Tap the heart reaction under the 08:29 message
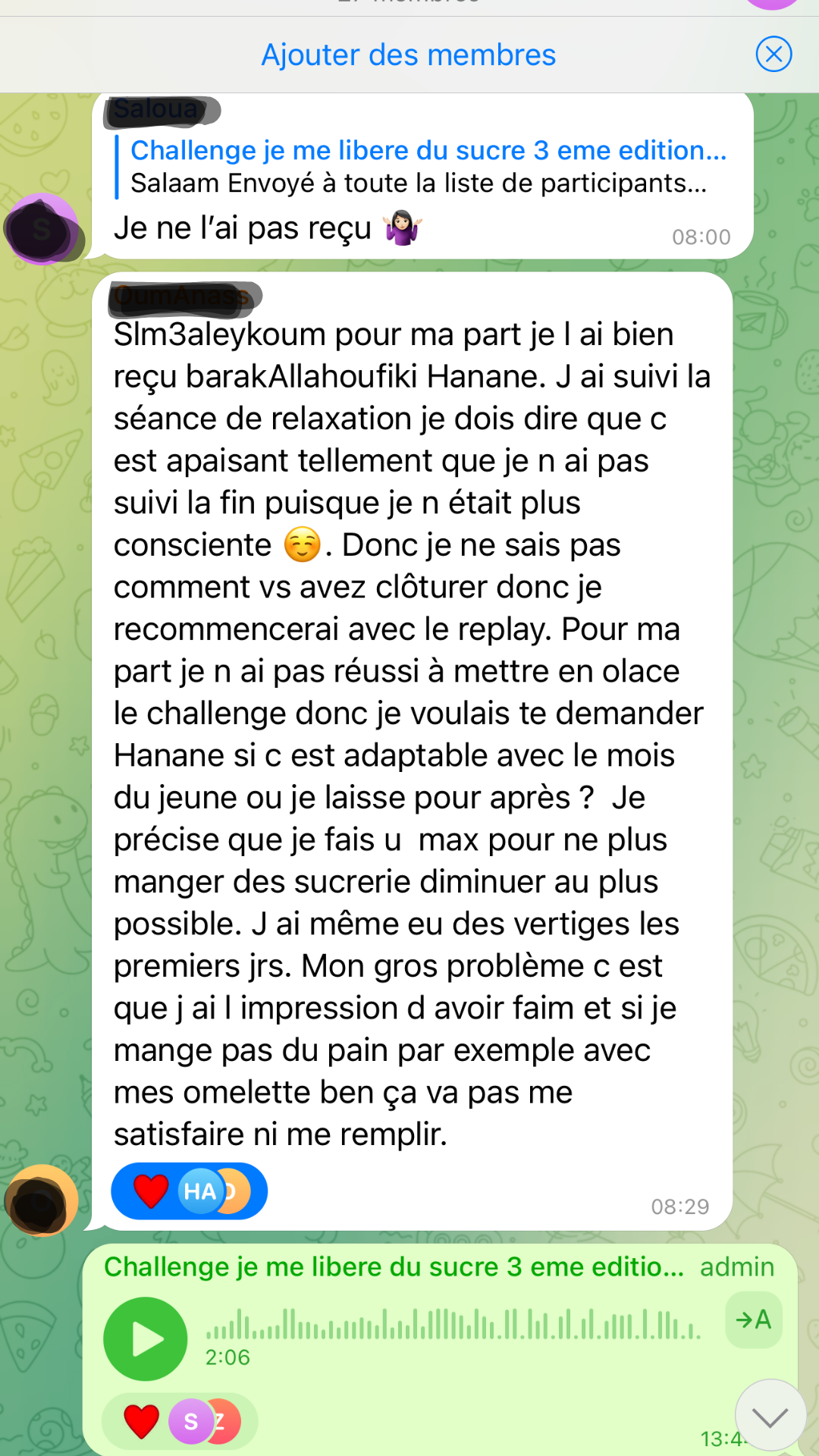The height and width of the screenshot is (1456, 819). (151, 1191)
